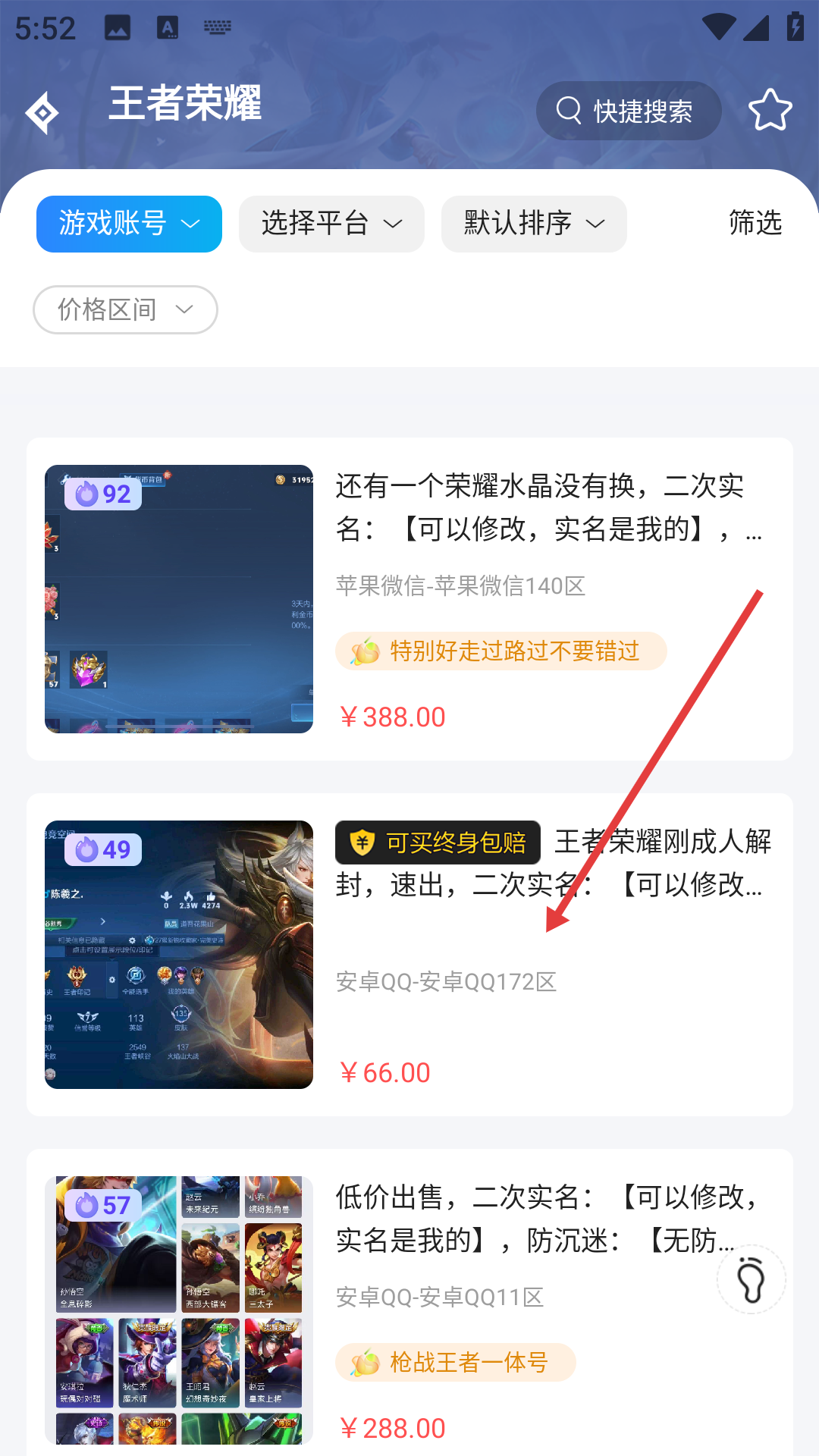
Task: Open the ￥66.00 安卓QQ172区 account listing
Action: pos(409,954)
